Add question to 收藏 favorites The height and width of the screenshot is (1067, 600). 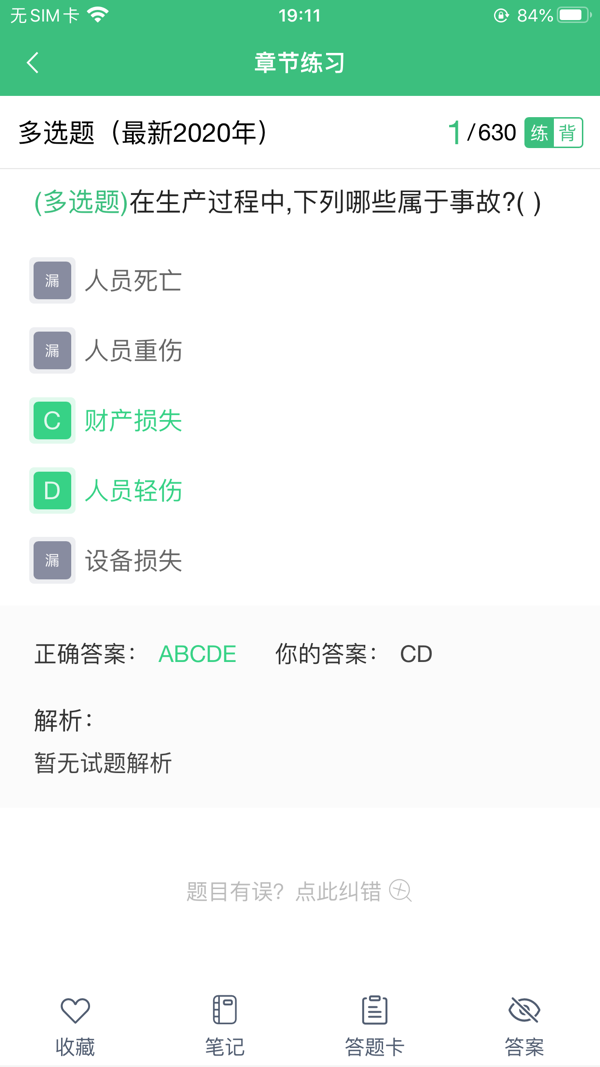point(75,1027)
